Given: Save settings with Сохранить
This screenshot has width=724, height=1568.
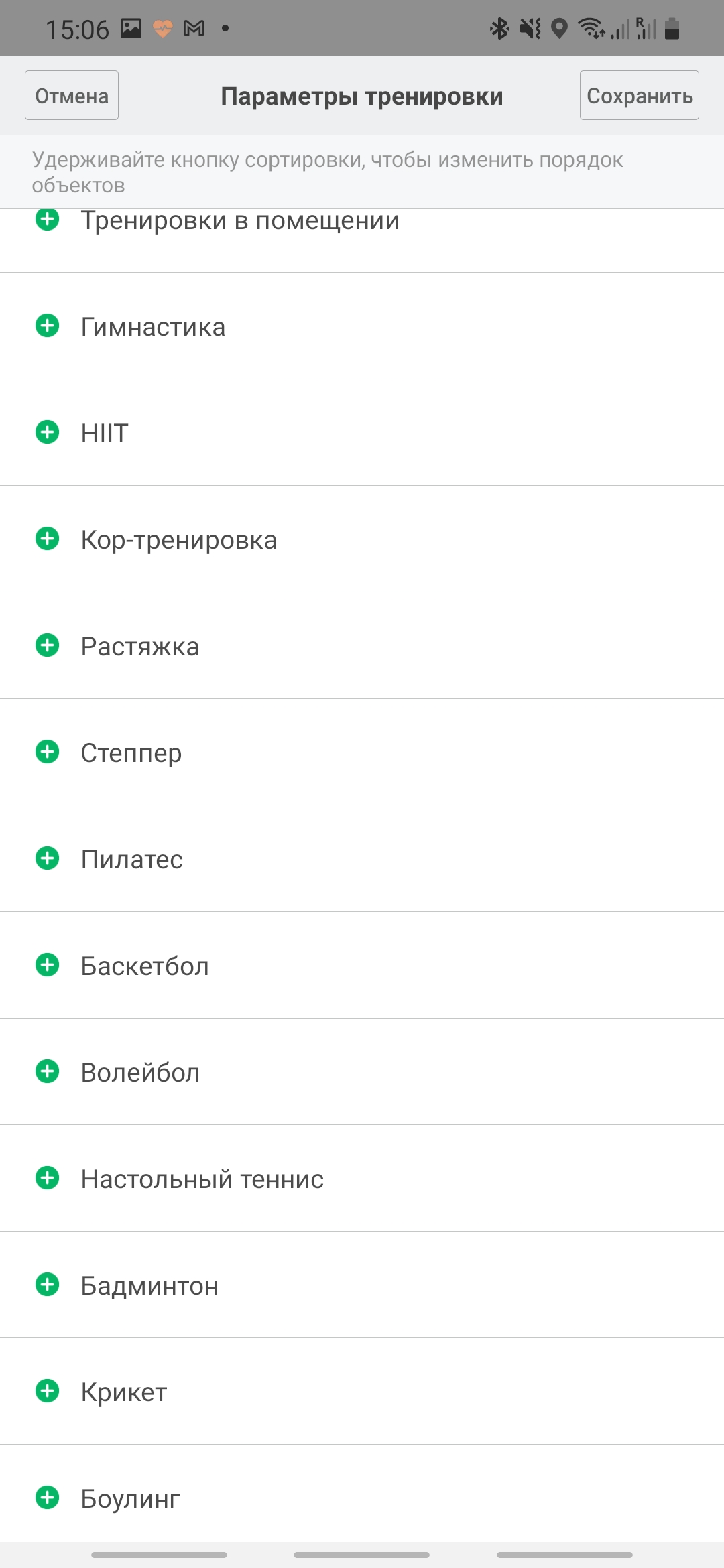Looking at the screenshot, I should [639, 95].
